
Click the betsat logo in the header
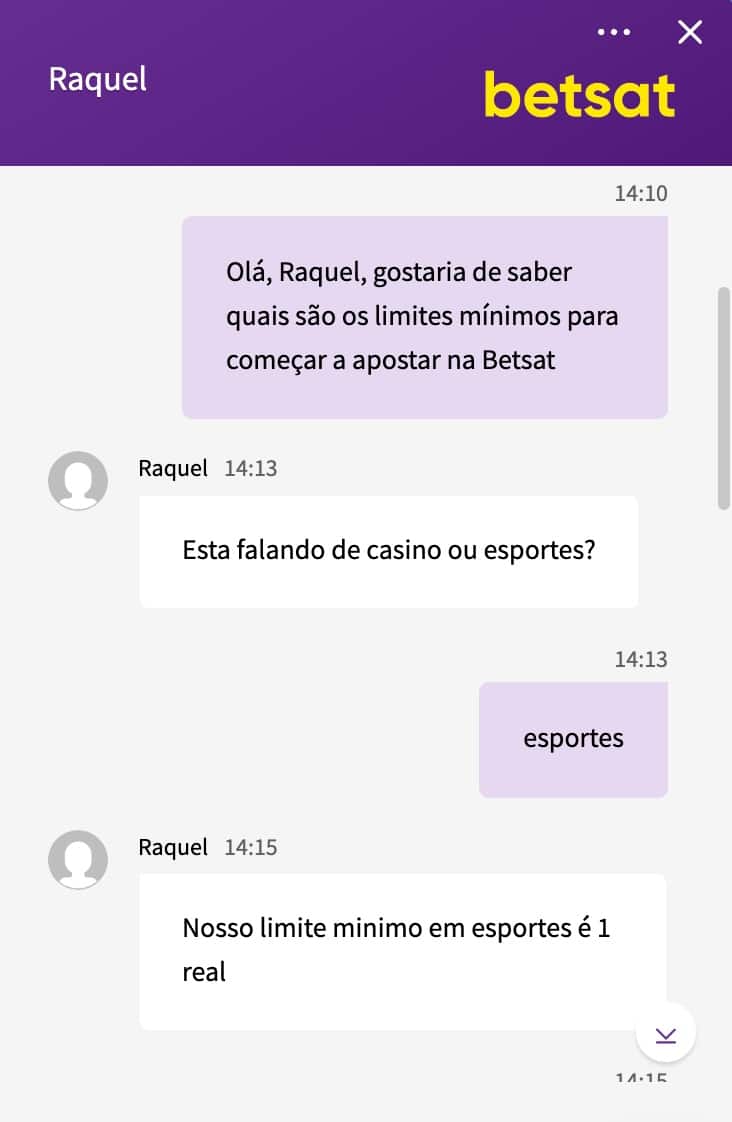580,95
